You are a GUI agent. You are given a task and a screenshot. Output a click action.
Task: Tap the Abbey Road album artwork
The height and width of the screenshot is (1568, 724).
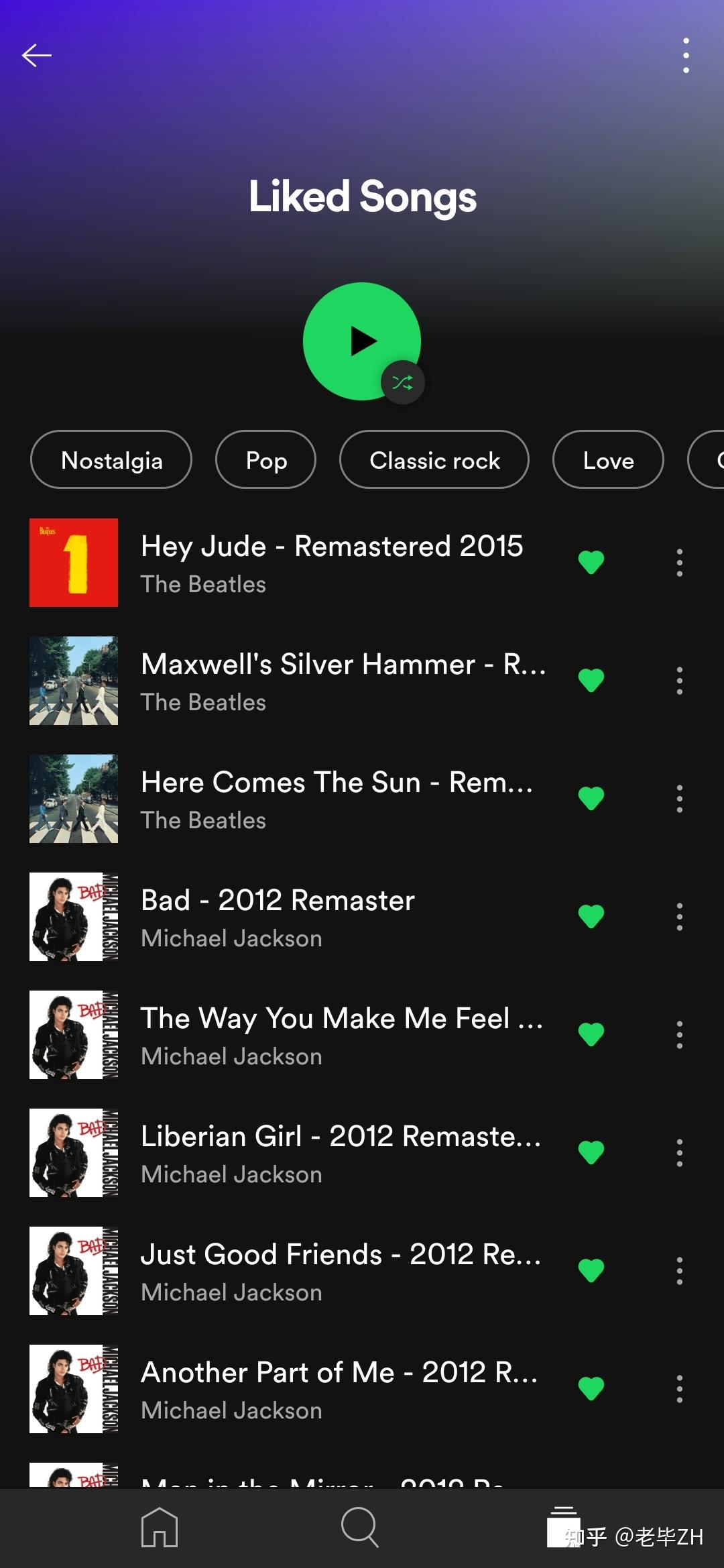[x=73, y=680]
